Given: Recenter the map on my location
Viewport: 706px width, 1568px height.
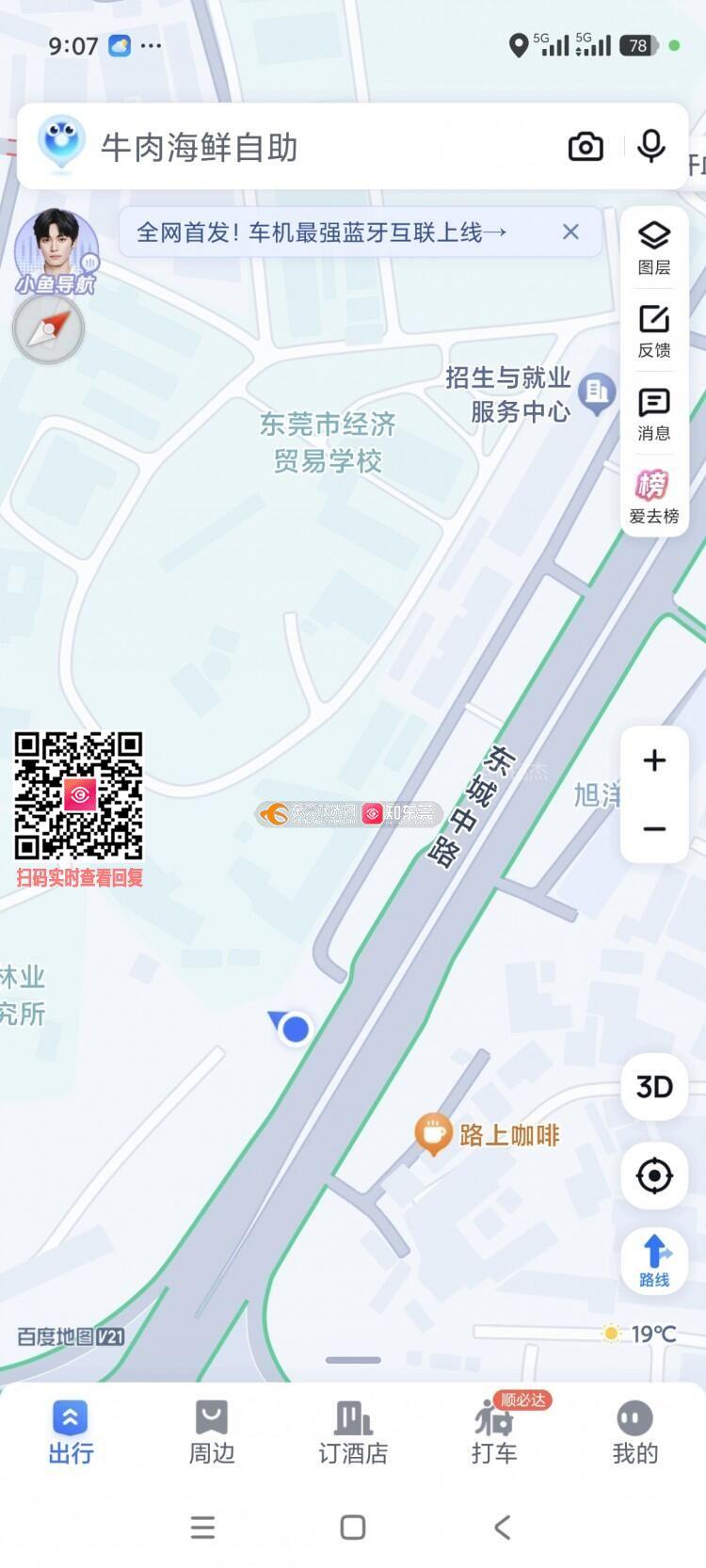Looking at the screenshot, I should tap(654, 1176).
